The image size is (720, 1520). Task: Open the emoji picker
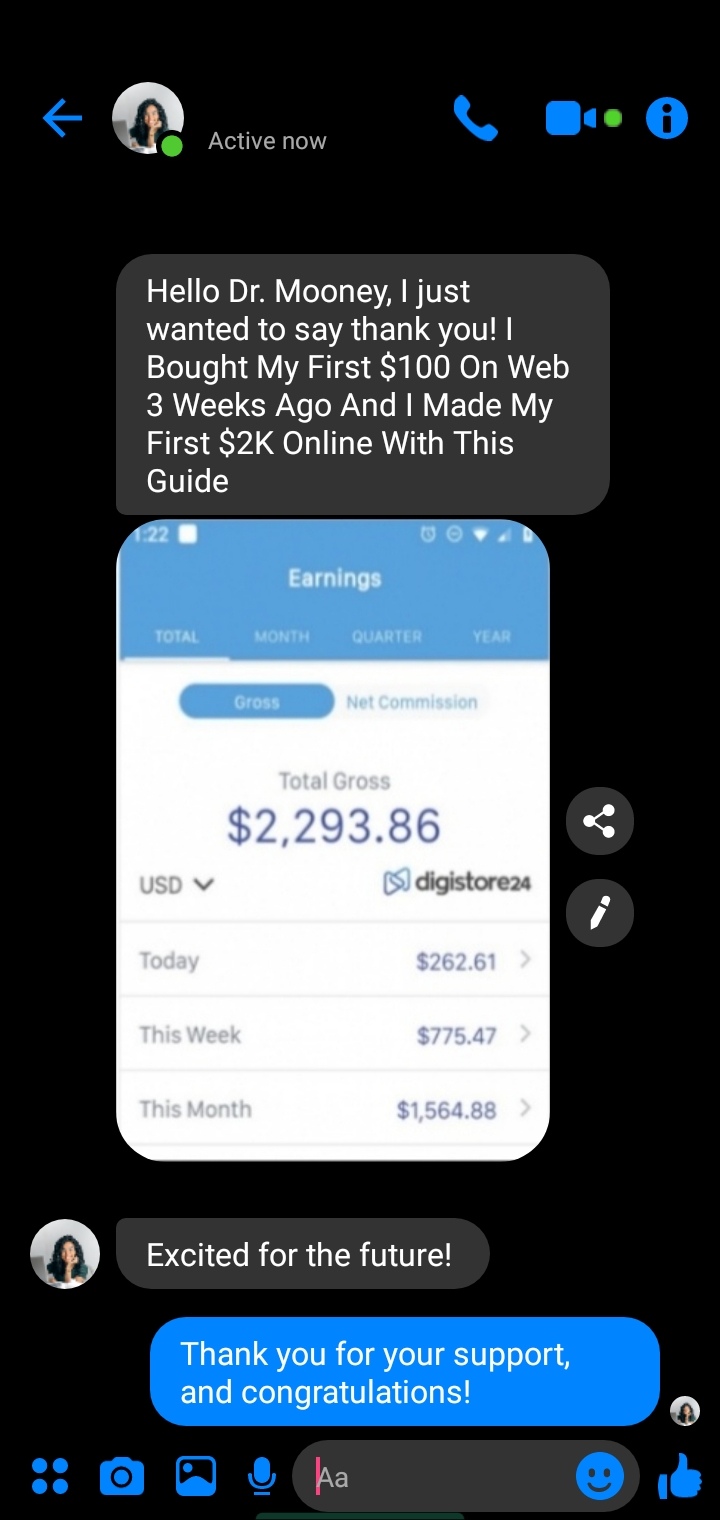pos(600,1476)
